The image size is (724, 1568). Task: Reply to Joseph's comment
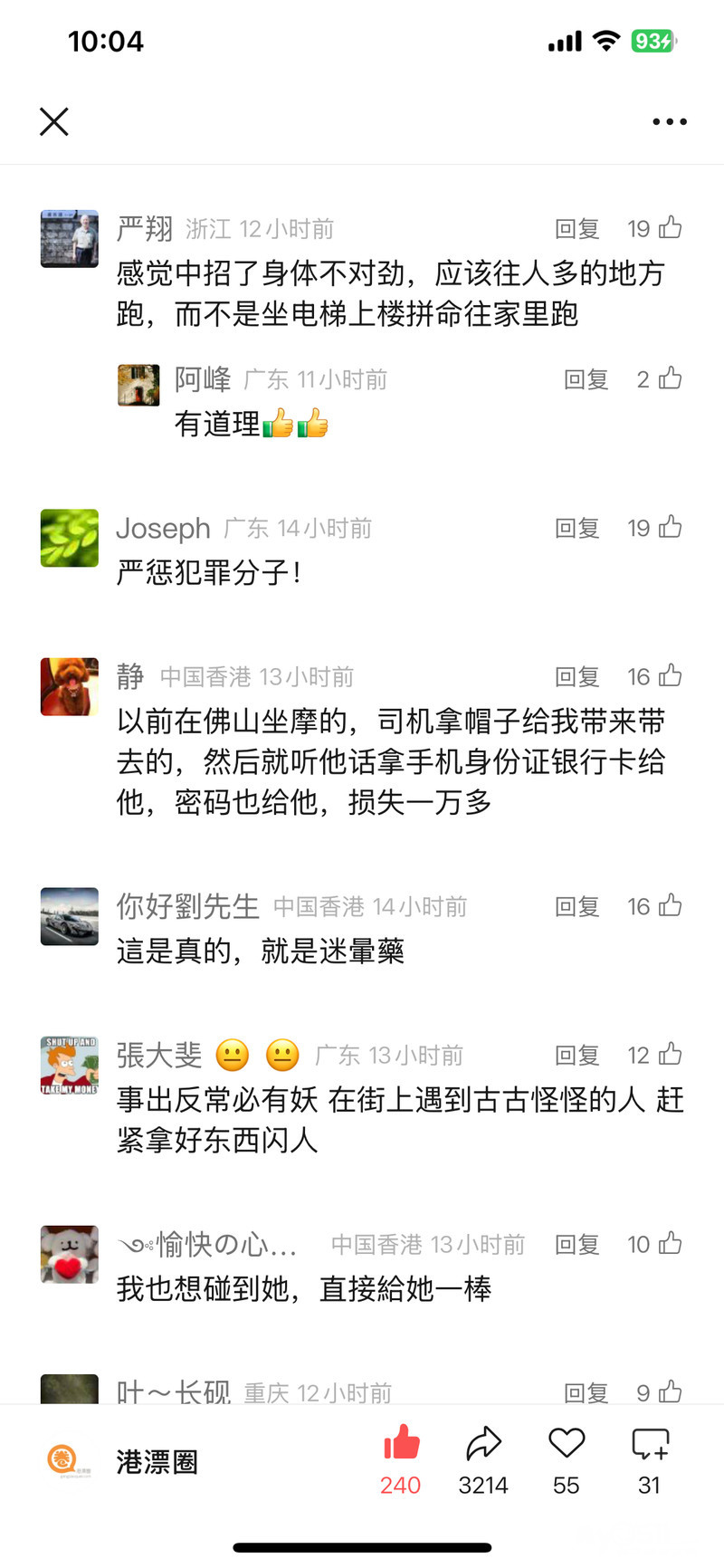pos(577,528)
